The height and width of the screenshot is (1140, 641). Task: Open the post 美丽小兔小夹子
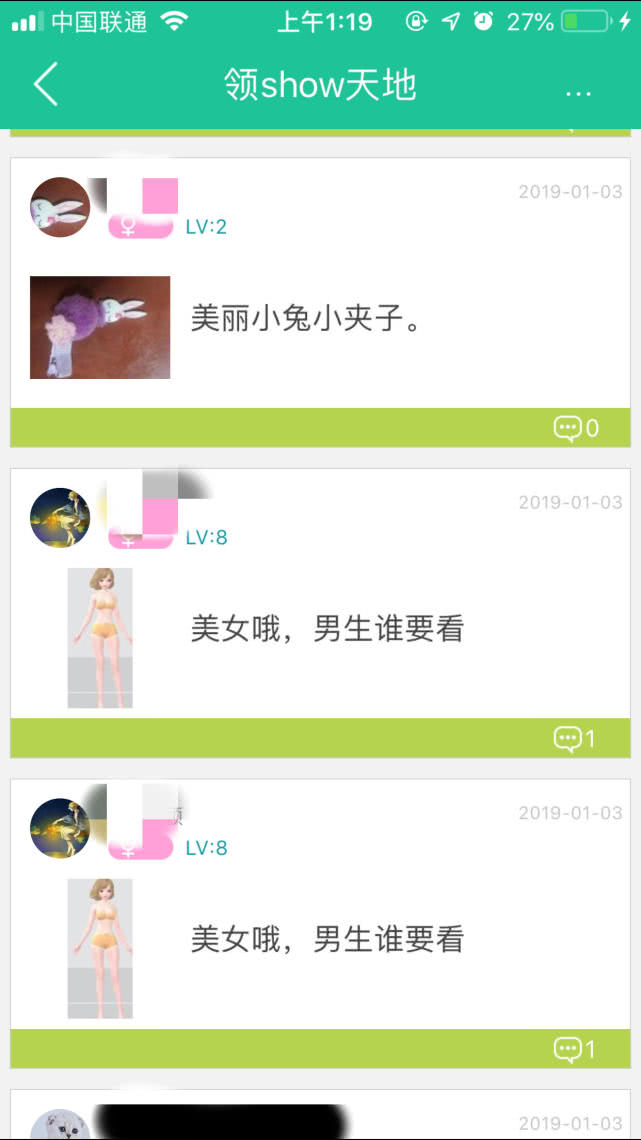308,320
